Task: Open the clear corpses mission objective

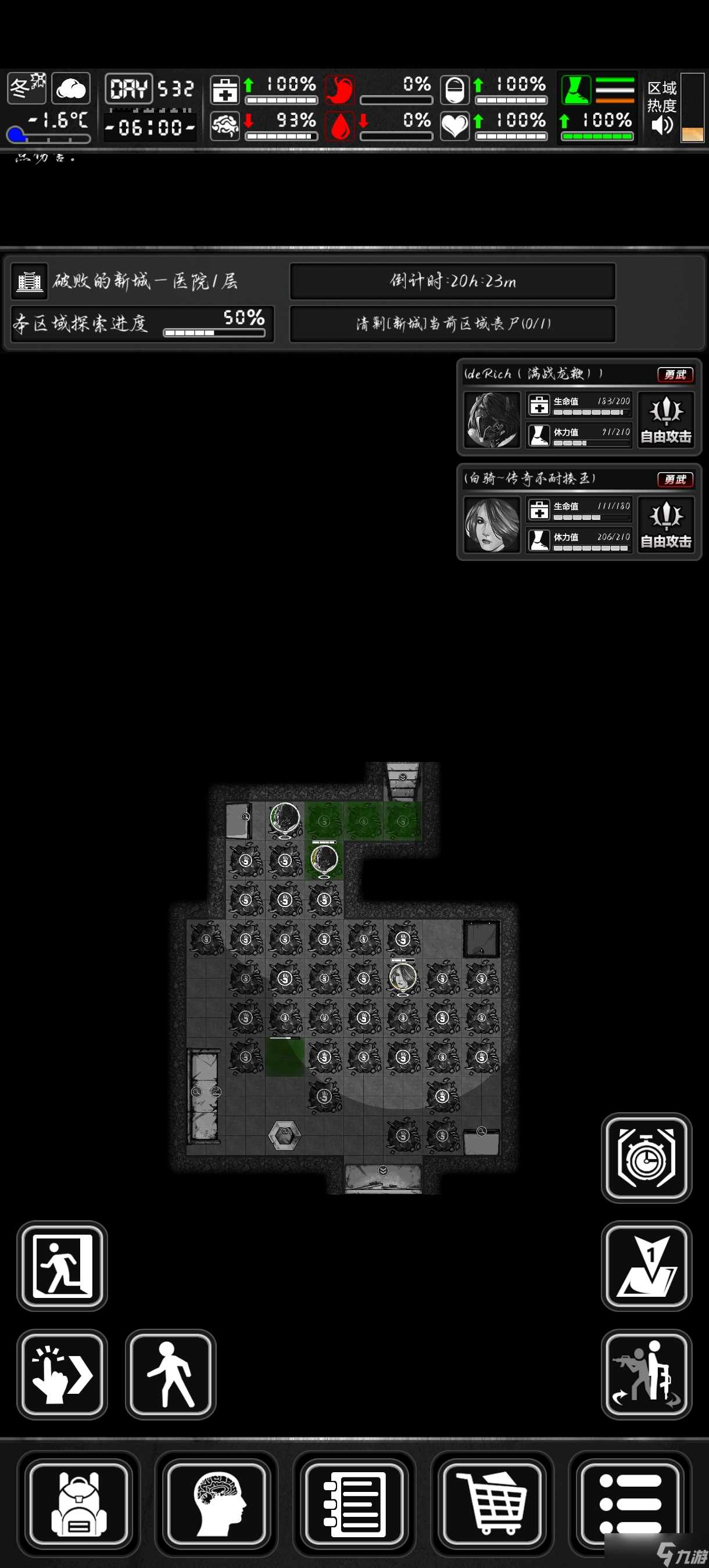Action: click(x=453, y=323)
